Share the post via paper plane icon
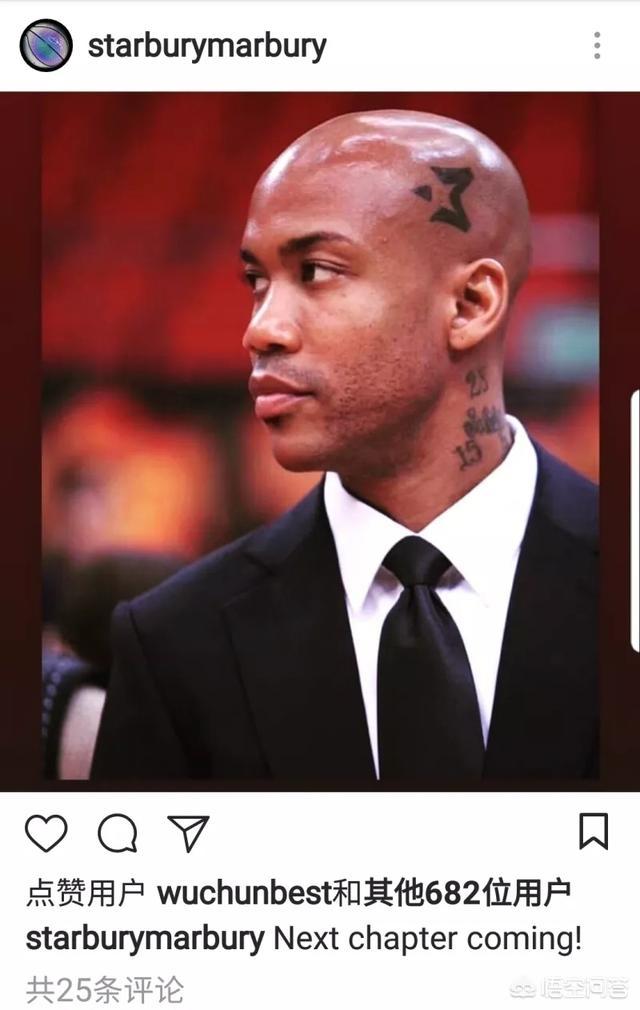 [x=188, y=833]
